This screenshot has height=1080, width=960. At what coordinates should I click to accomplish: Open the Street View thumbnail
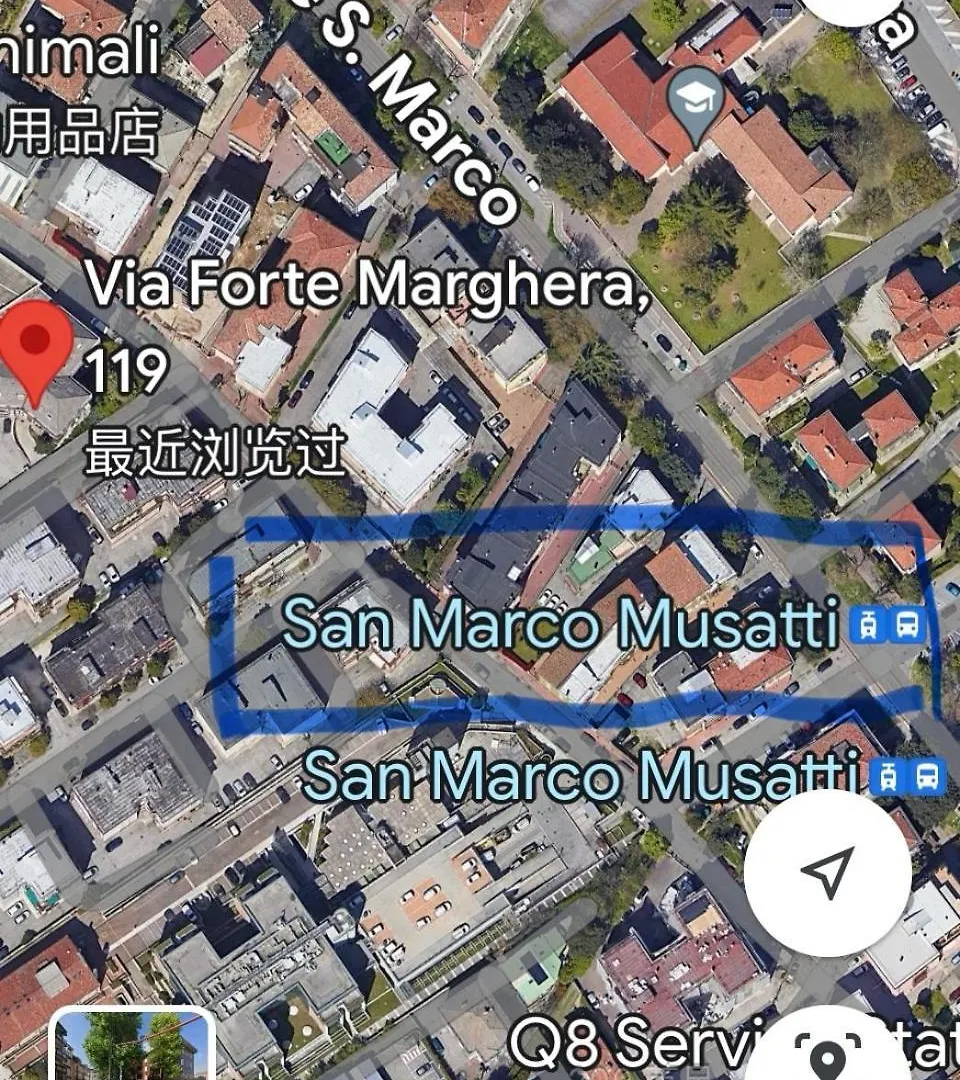click(133, 1046)
